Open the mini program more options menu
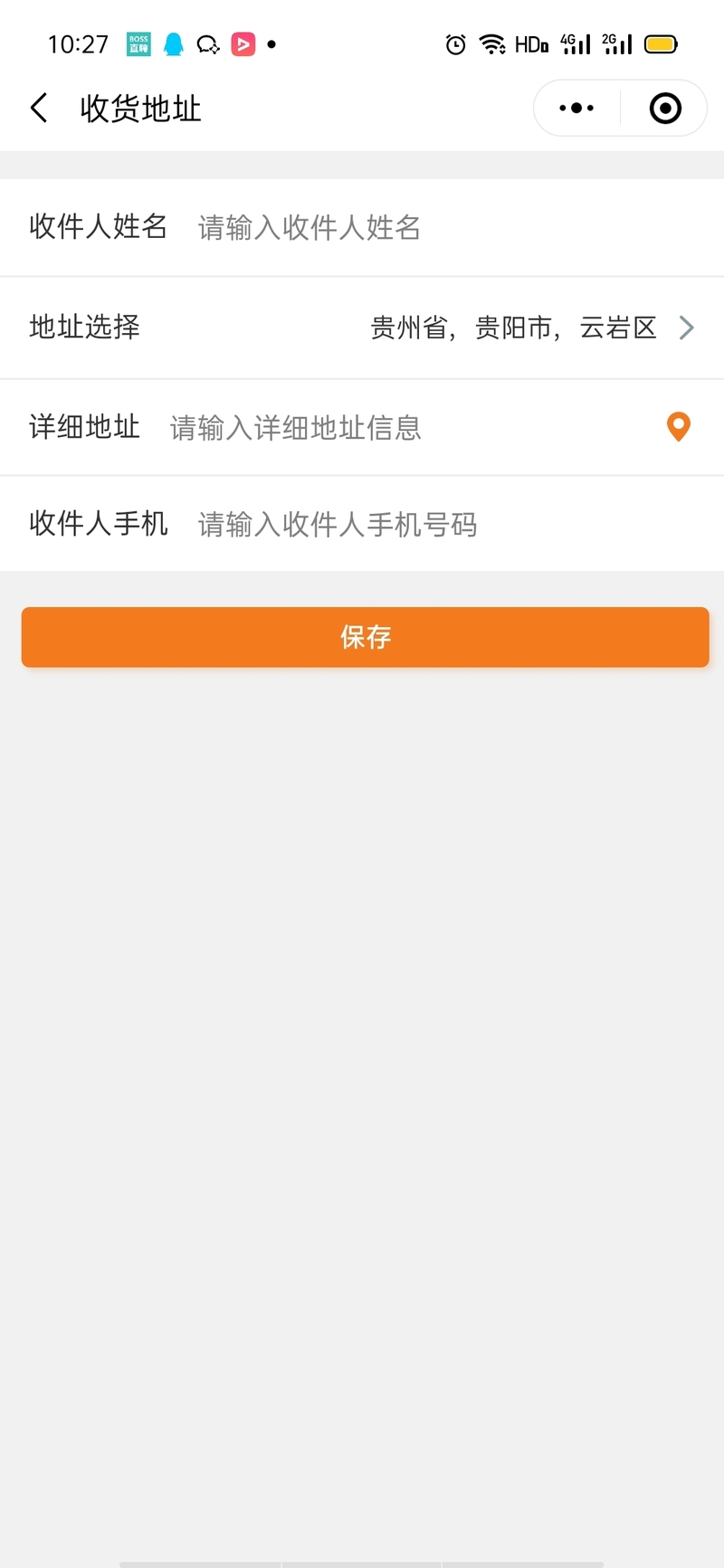Image resolution: width=724 pixels, height=1568 pixels. pos(576,109)
